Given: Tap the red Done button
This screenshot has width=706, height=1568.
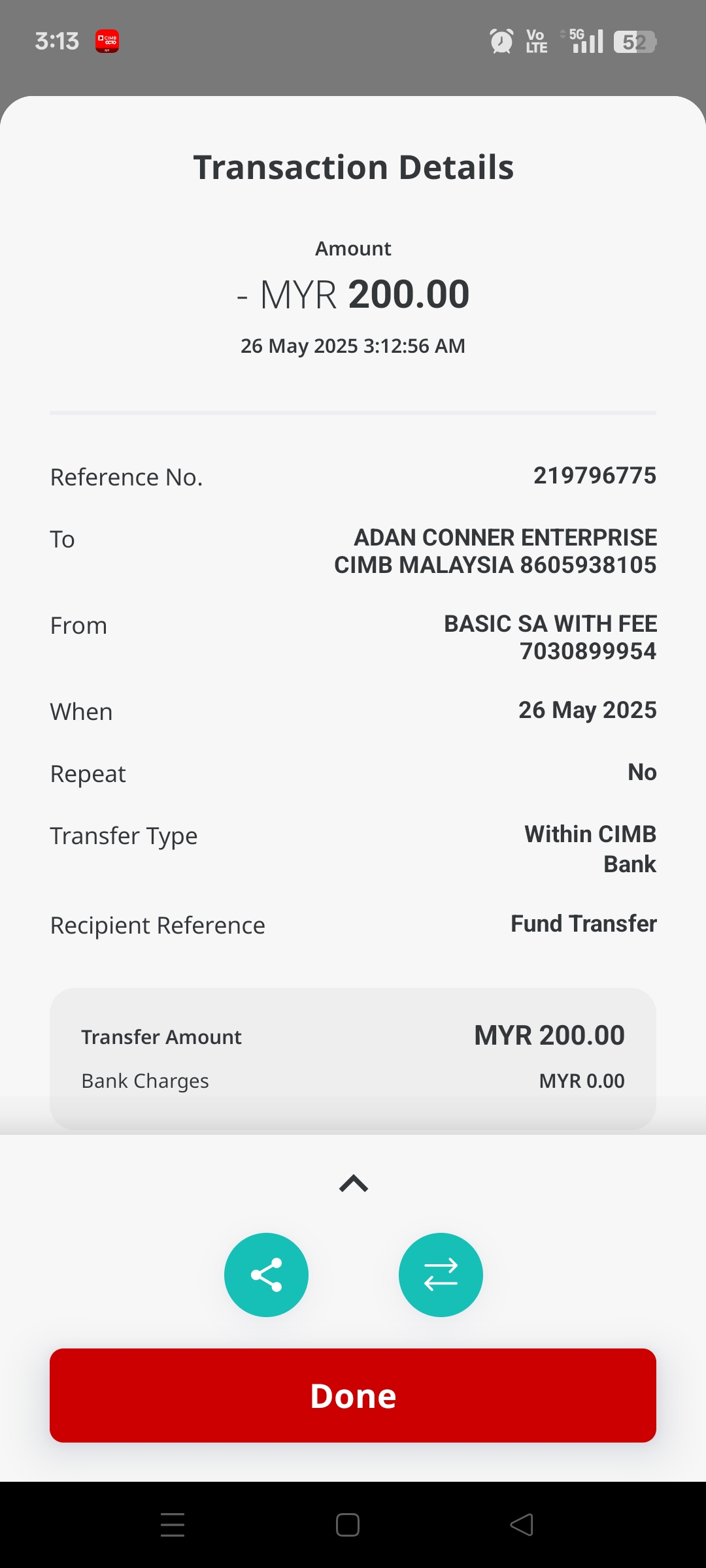Looking at the screenshot, I should click(x=353, y=1395).
